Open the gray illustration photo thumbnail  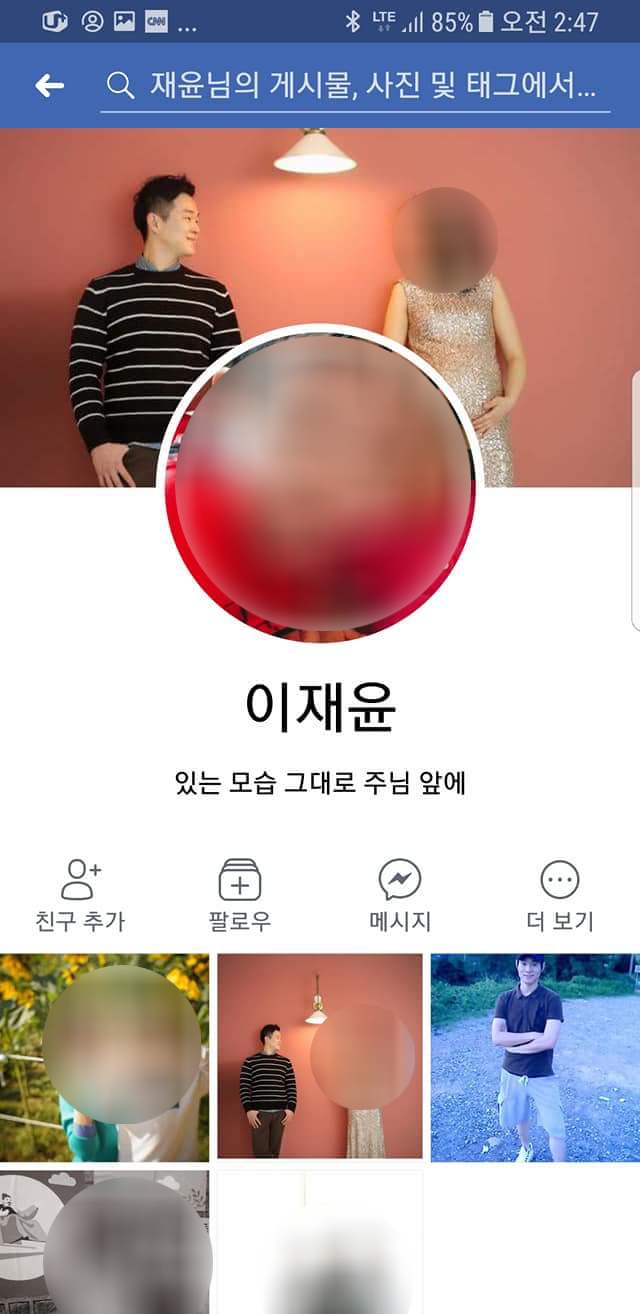[104, 1240]
